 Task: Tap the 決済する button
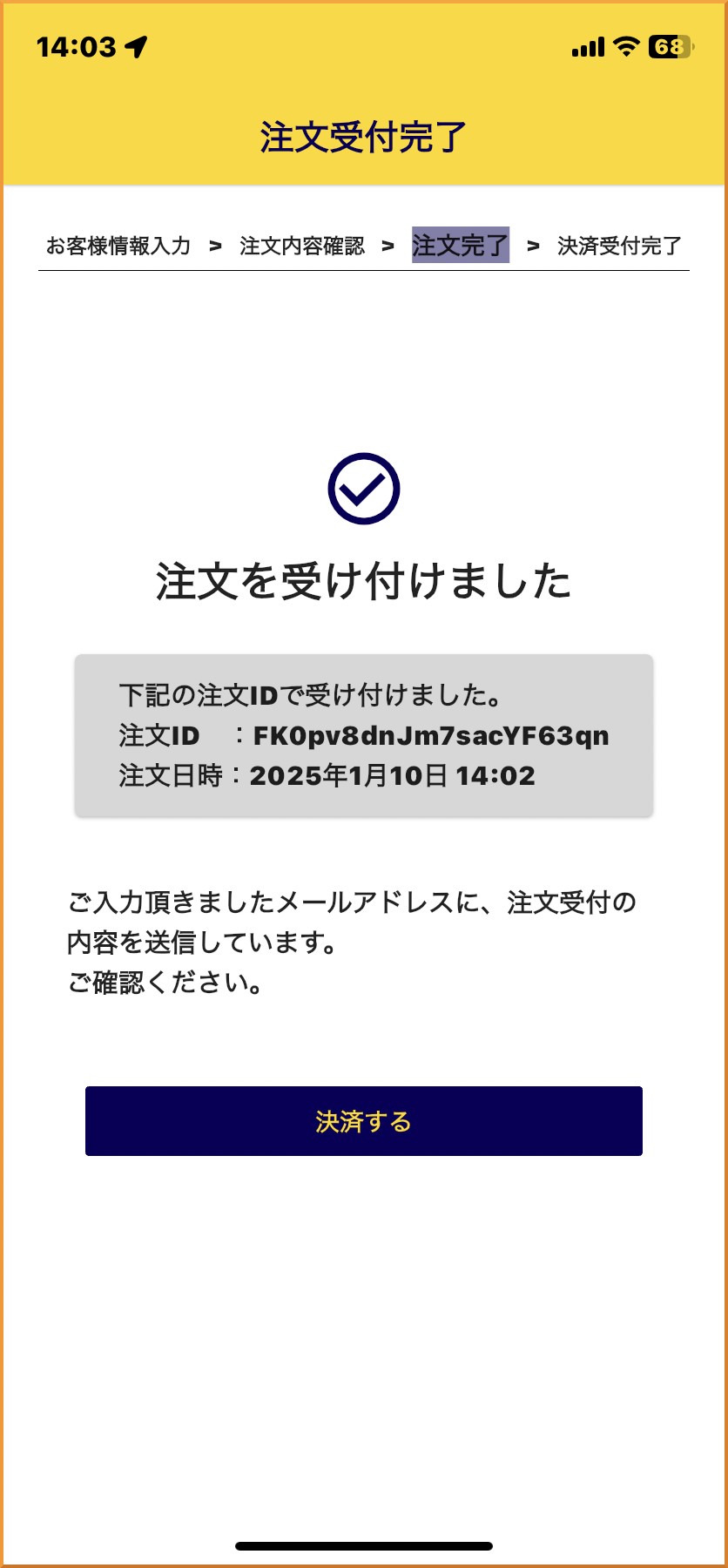tap(363, 1121)
